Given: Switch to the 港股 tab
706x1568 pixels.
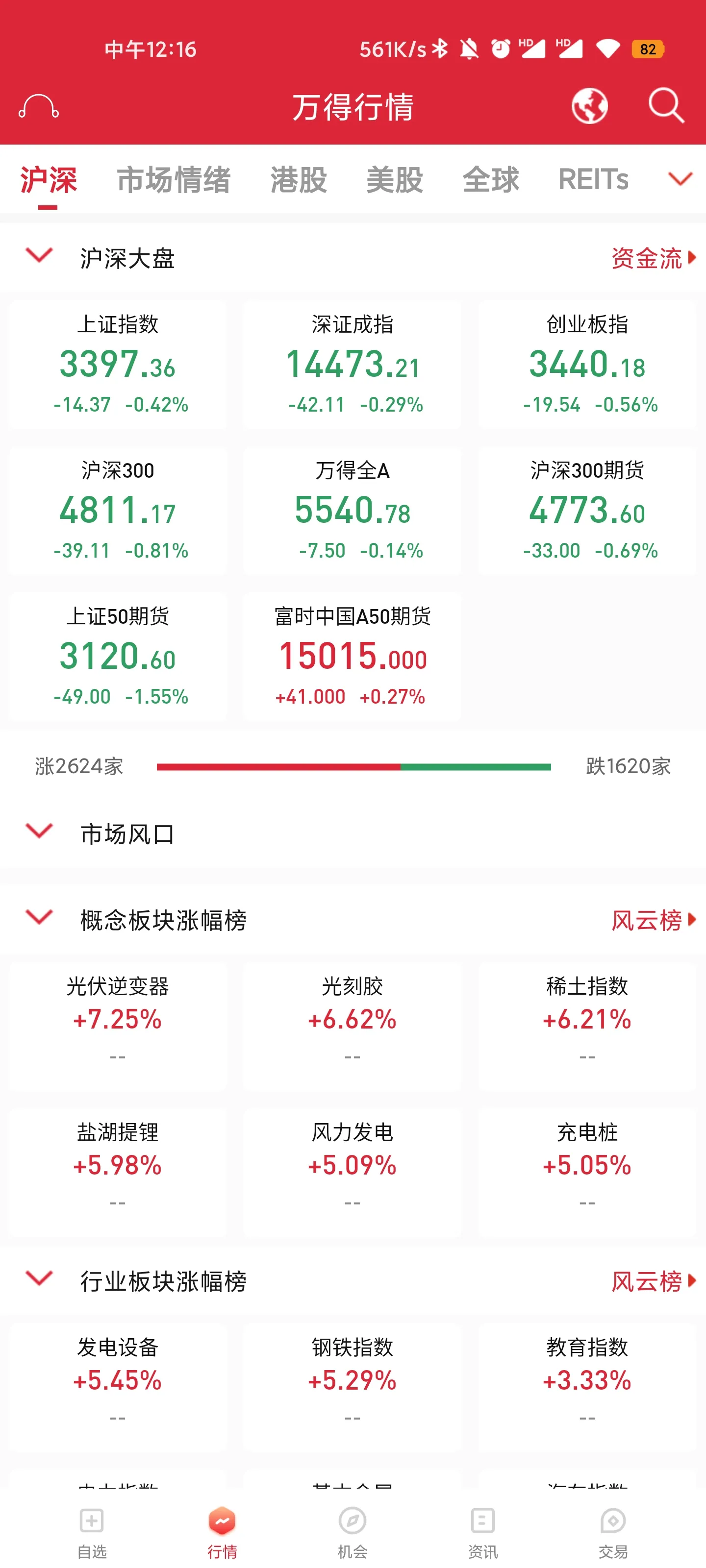Looking at the screenshot, I should pyautogui.click(x=299, y=179).
